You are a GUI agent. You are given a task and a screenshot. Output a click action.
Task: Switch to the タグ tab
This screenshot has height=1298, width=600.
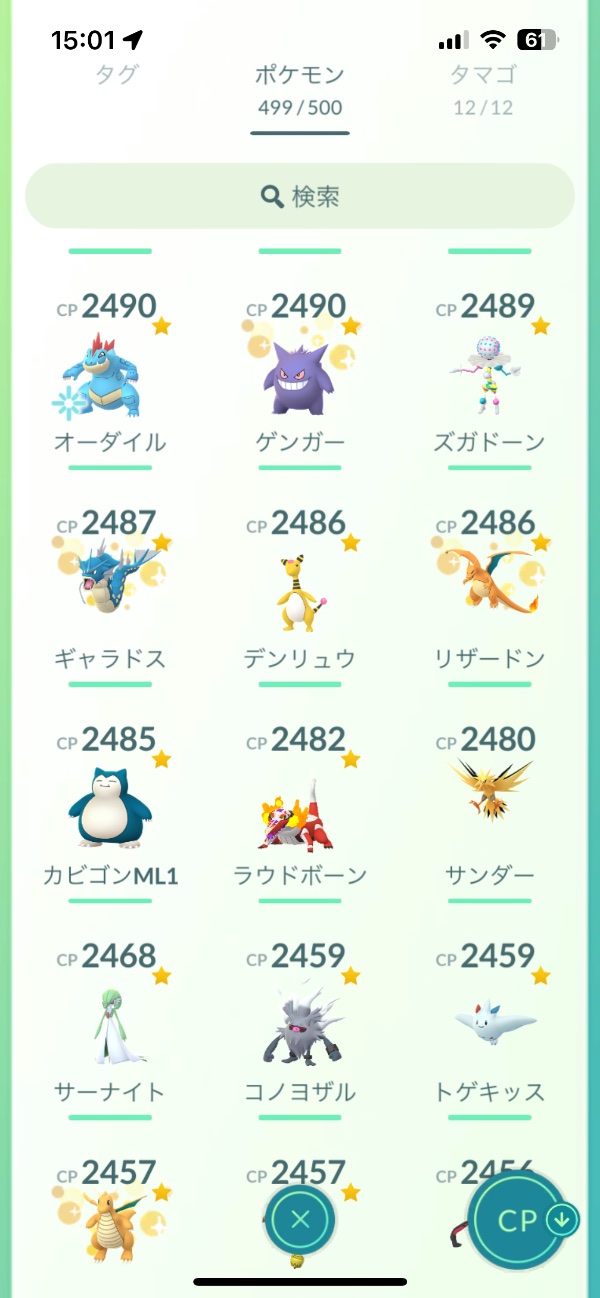coord(116,75)
